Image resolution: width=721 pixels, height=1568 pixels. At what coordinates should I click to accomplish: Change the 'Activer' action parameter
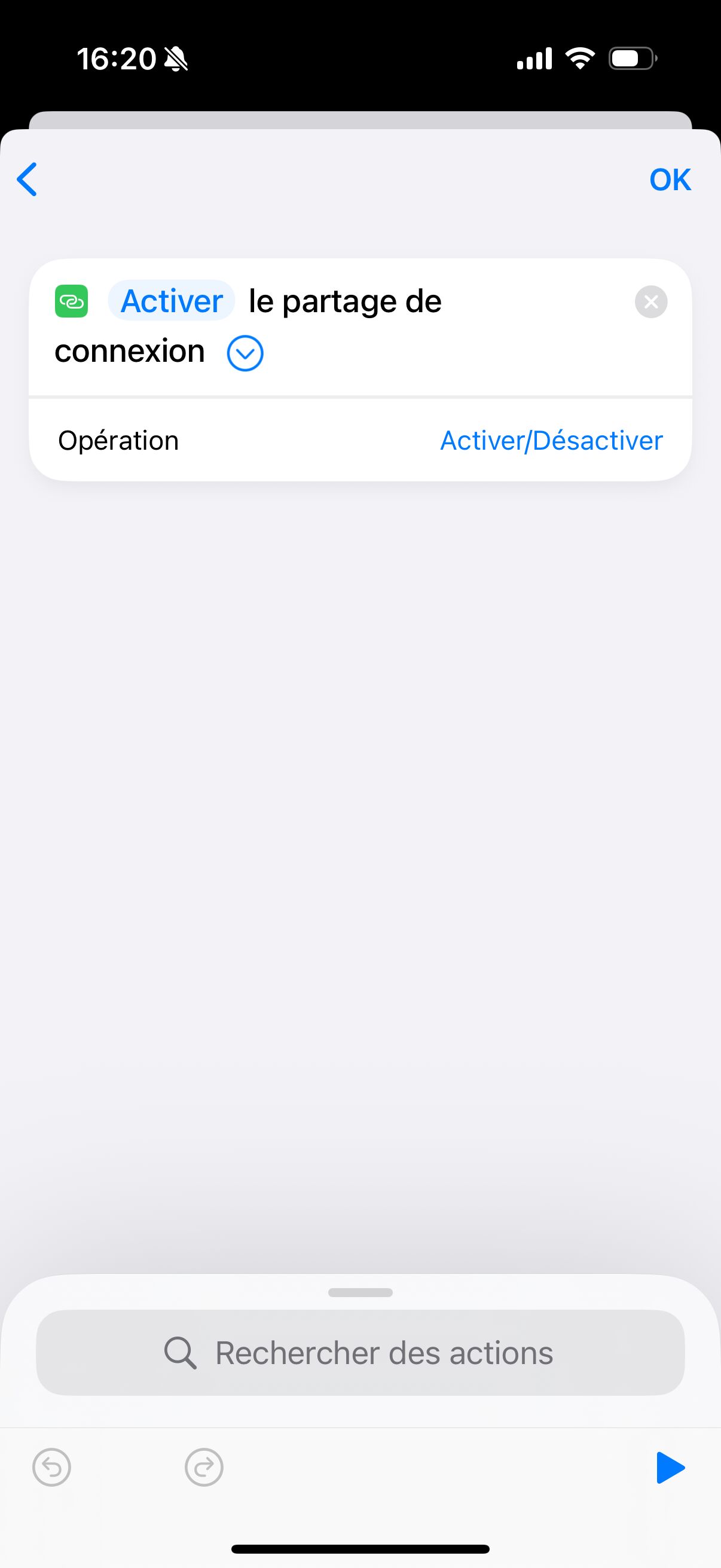172,301
